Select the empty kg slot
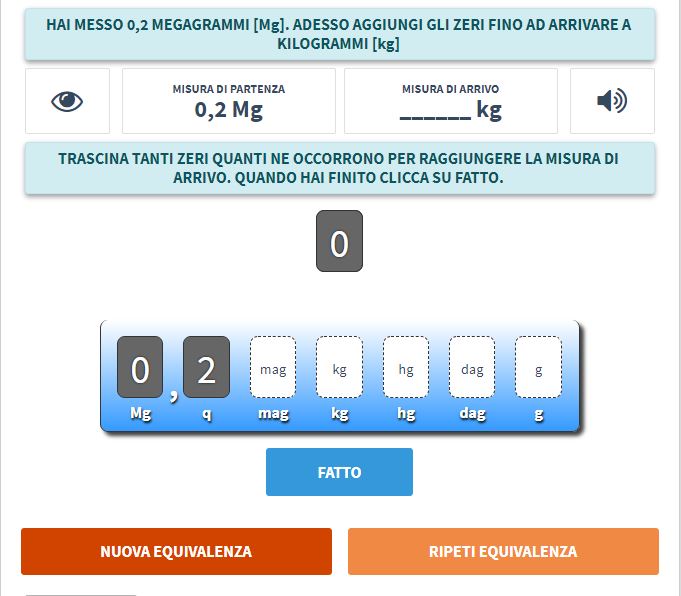This screenshot has width=681, height=596. (x=339, y=368)
